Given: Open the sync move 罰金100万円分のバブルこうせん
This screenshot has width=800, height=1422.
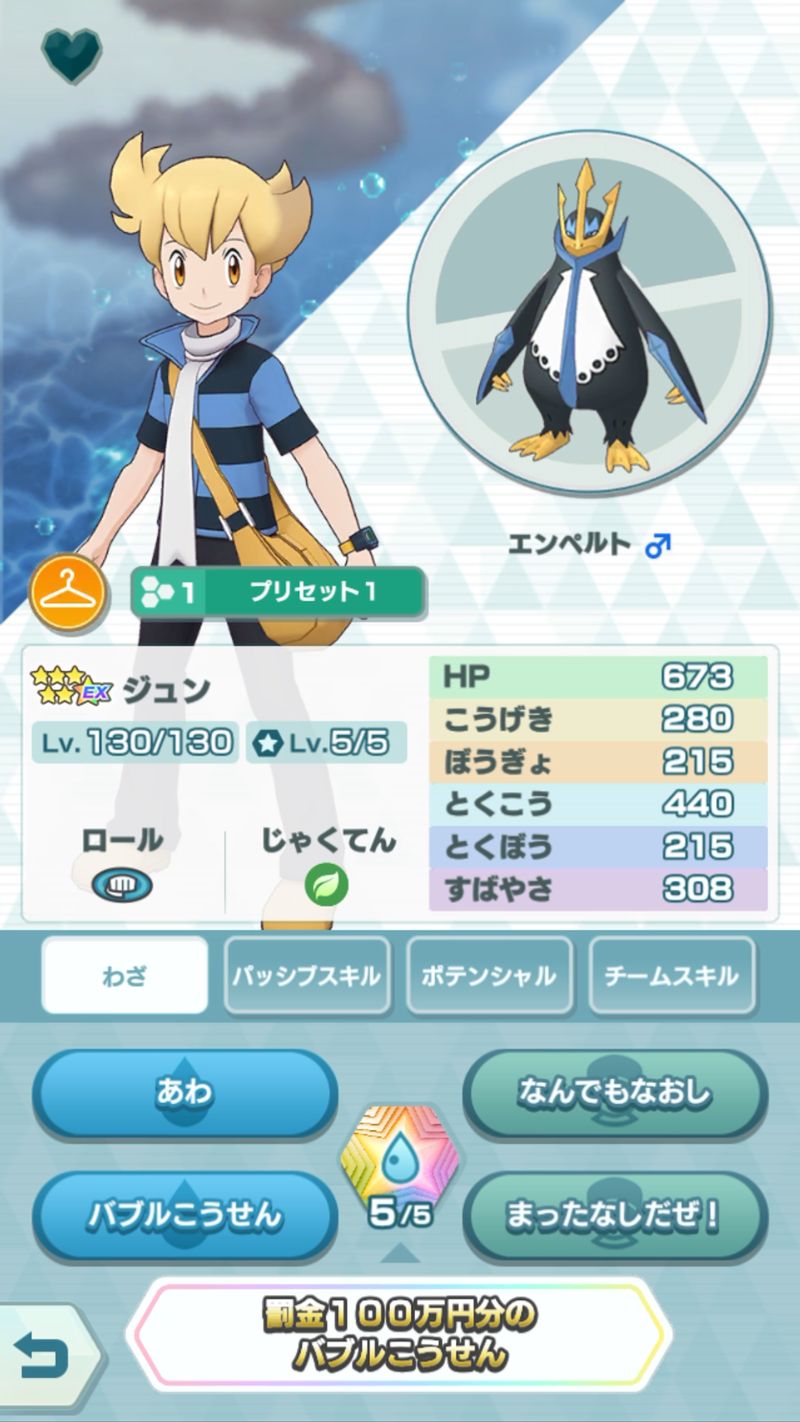Looking at the screenshot, I should [x=400, y=1335].
